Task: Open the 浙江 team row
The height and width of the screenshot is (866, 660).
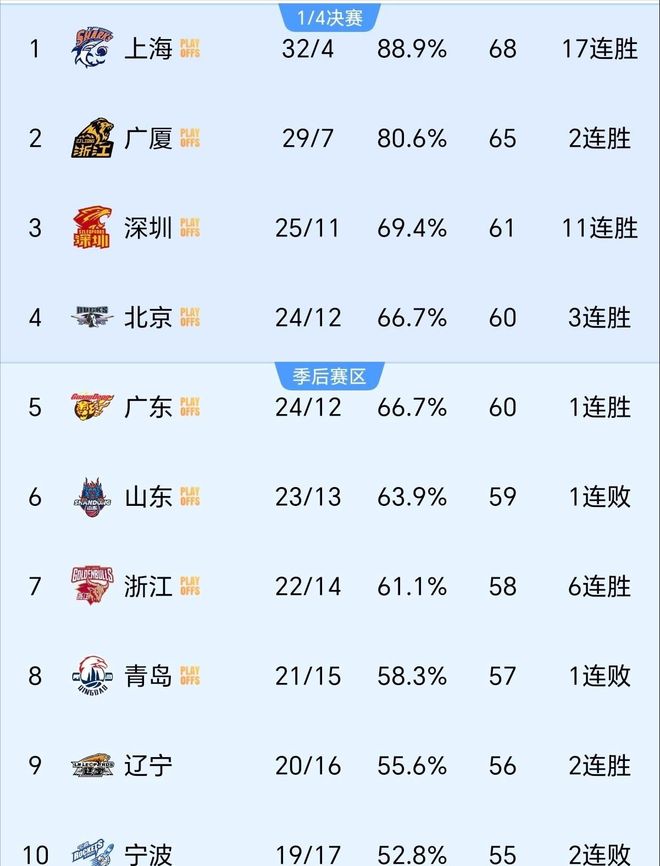Action: click(x=148, y=587)
